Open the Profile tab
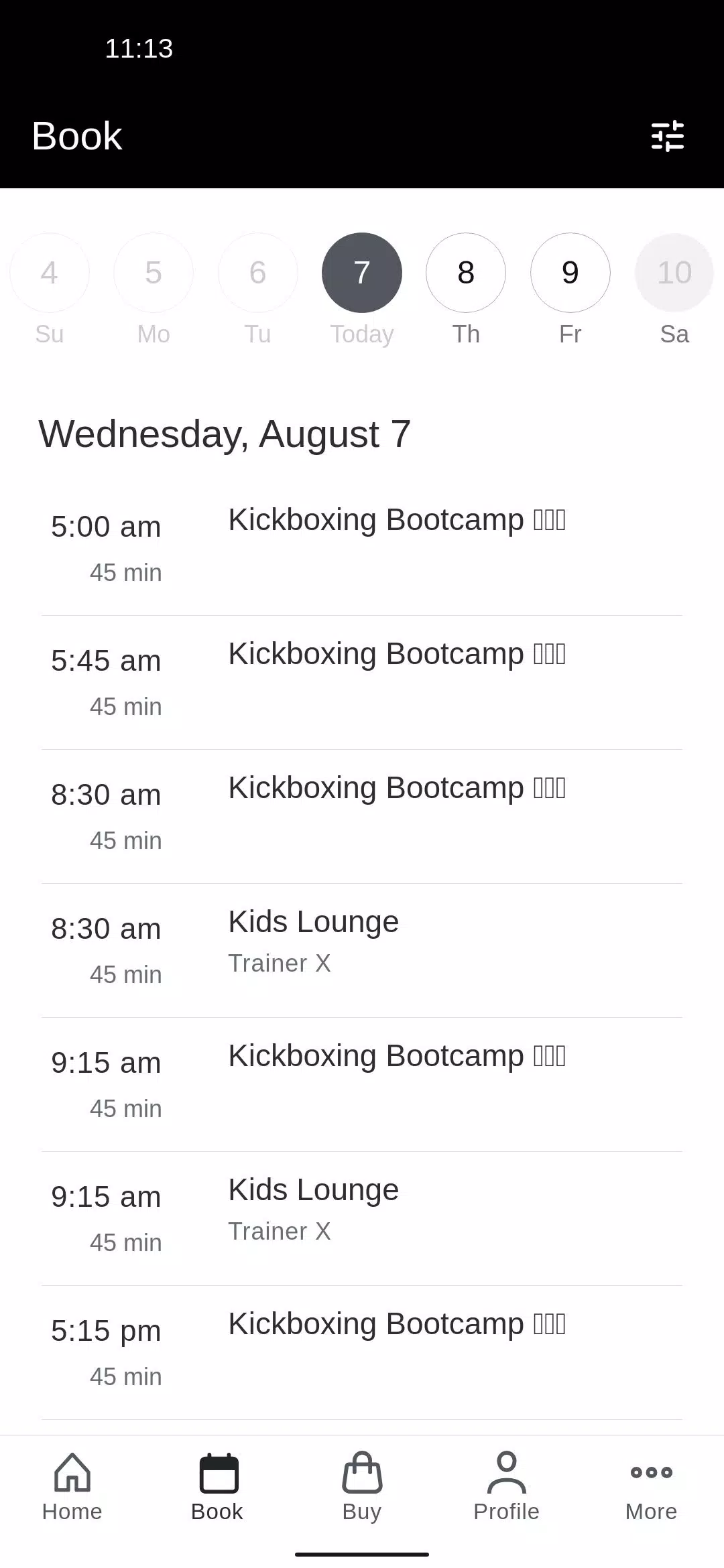This screenshot has height=1568, width=724. point(507,1487)
